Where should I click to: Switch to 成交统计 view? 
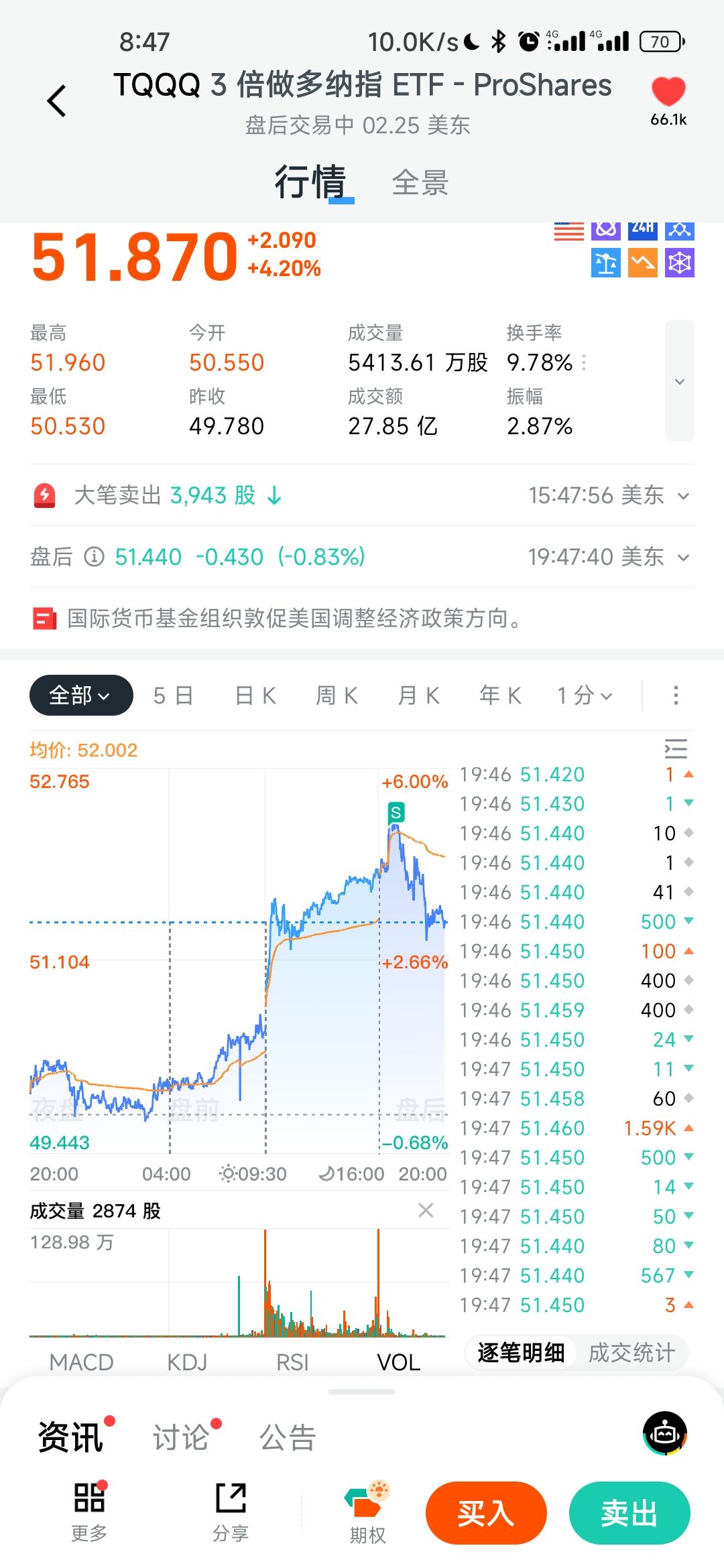tap(631, 1352)
